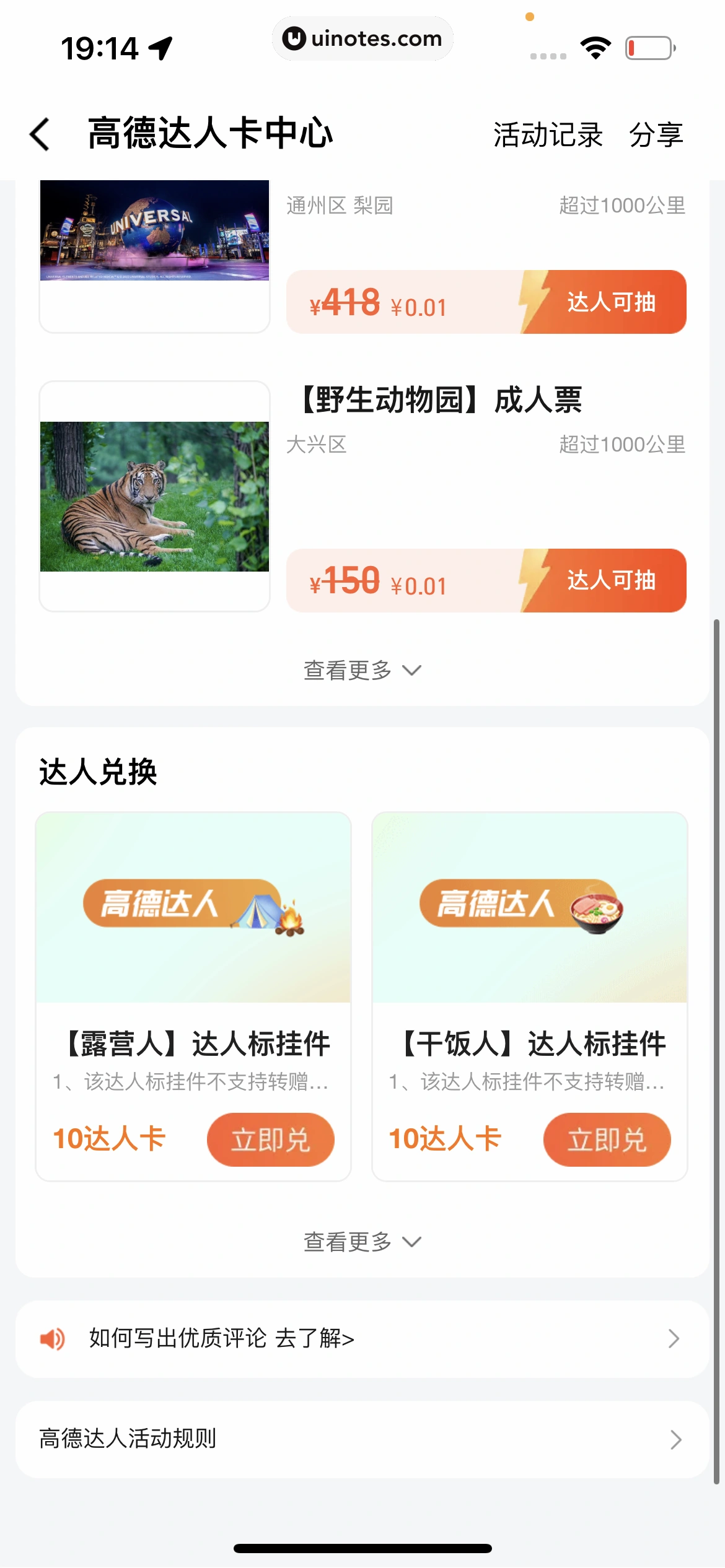Screen dimensions: 725x1568
Task: Tap 达人可抽 for the ¥418 Universal ticket
Action: point(610,302)
